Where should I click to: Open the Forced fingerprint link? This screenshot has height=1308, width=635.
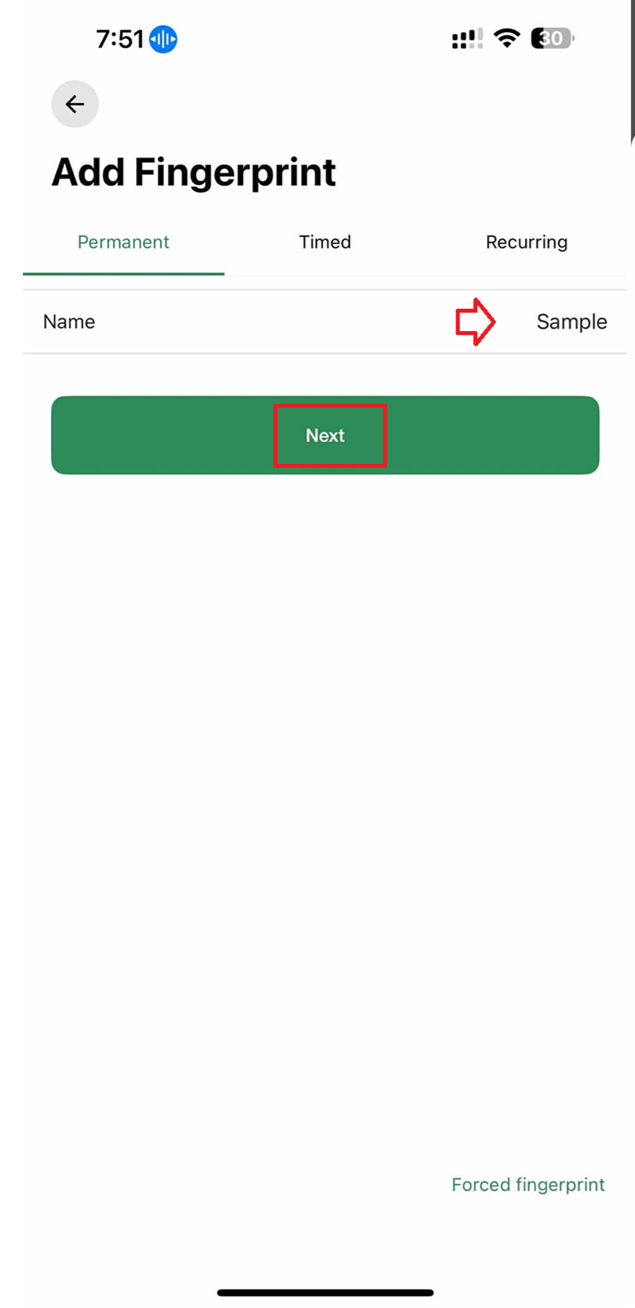pyautogui.click(x=528, y=1185)
